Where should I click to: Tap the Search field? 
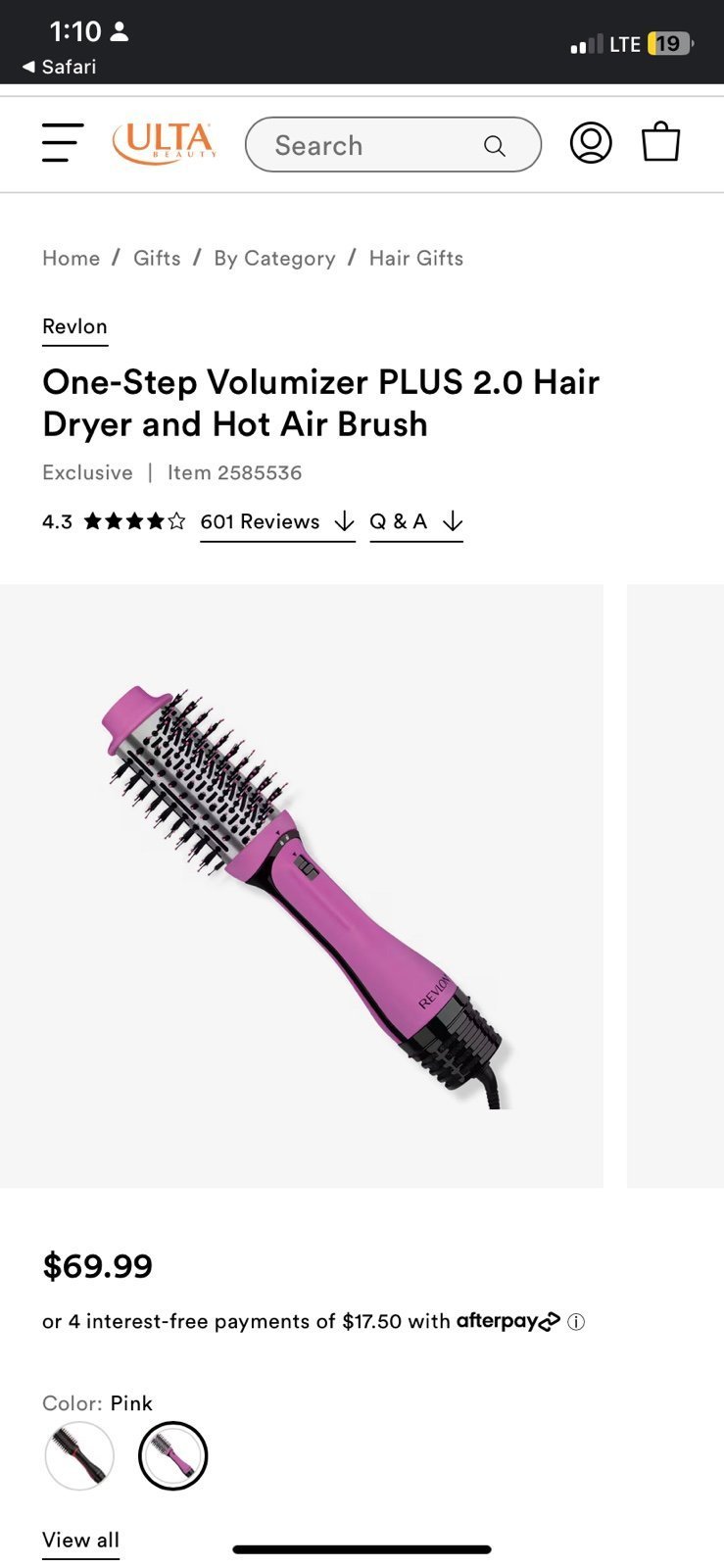click(x=393, y=145)
